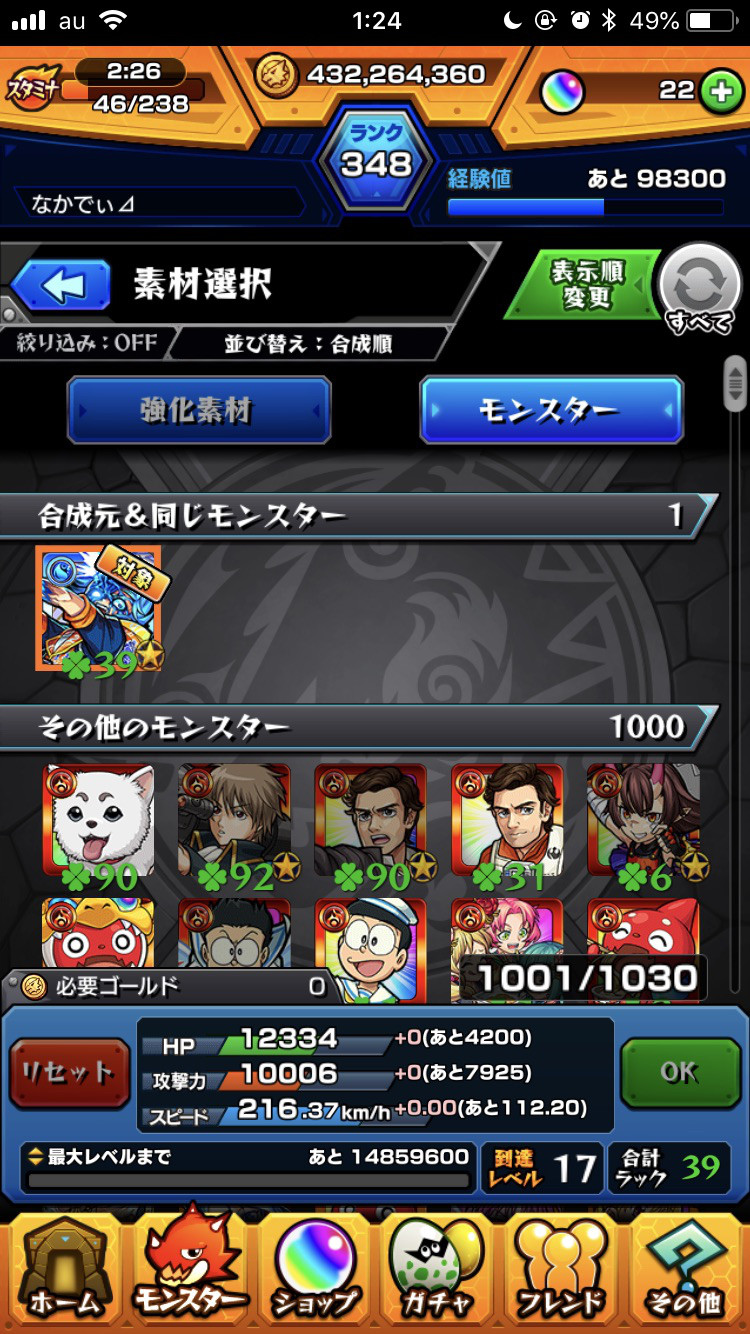
Task: Open the ガチャ tab
Action: (x=438, y=1270)
